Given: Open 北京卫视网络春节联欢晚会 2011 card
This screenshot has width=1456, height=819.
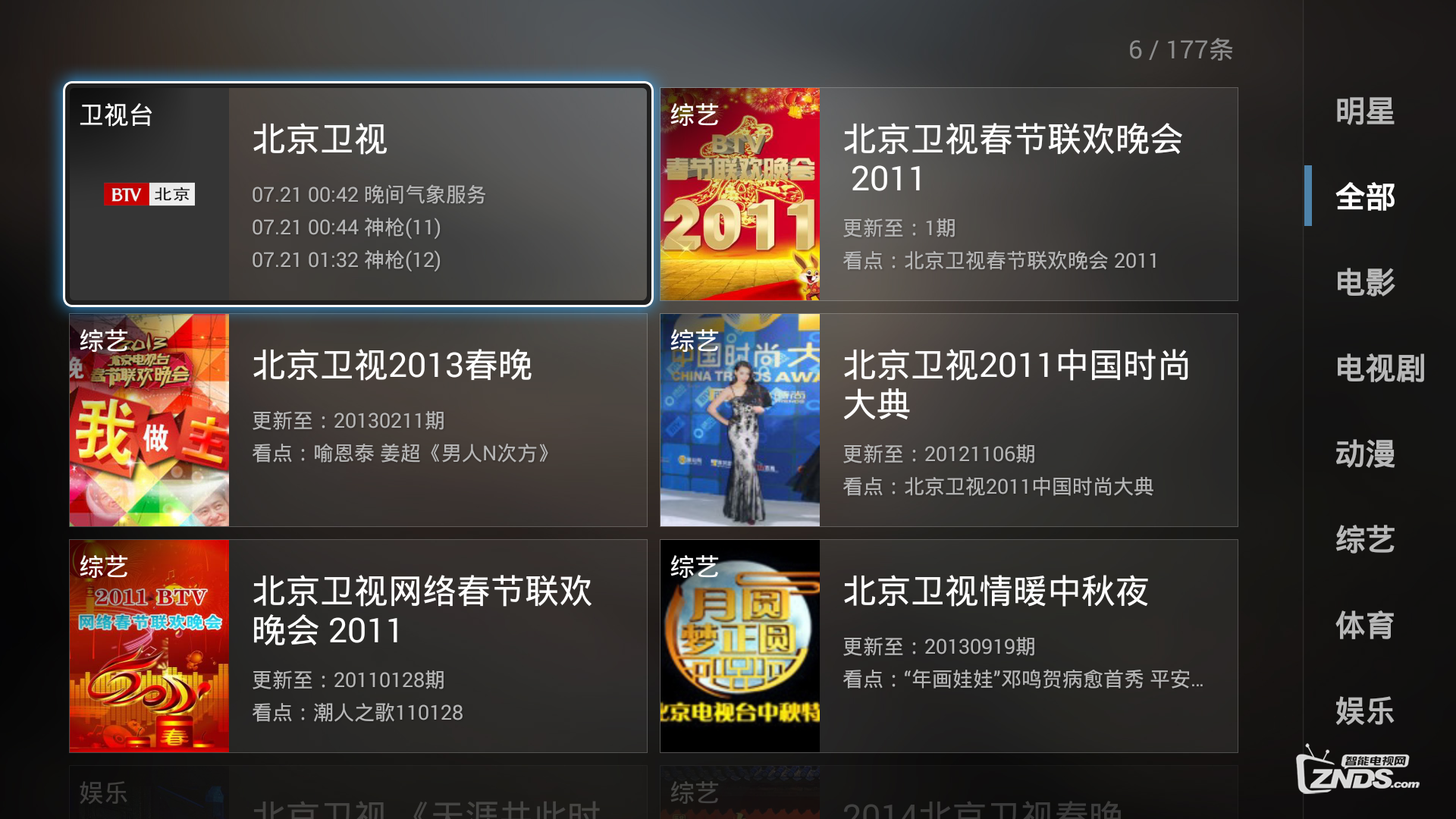Looking at the screenshot, I should coord(358,646).
